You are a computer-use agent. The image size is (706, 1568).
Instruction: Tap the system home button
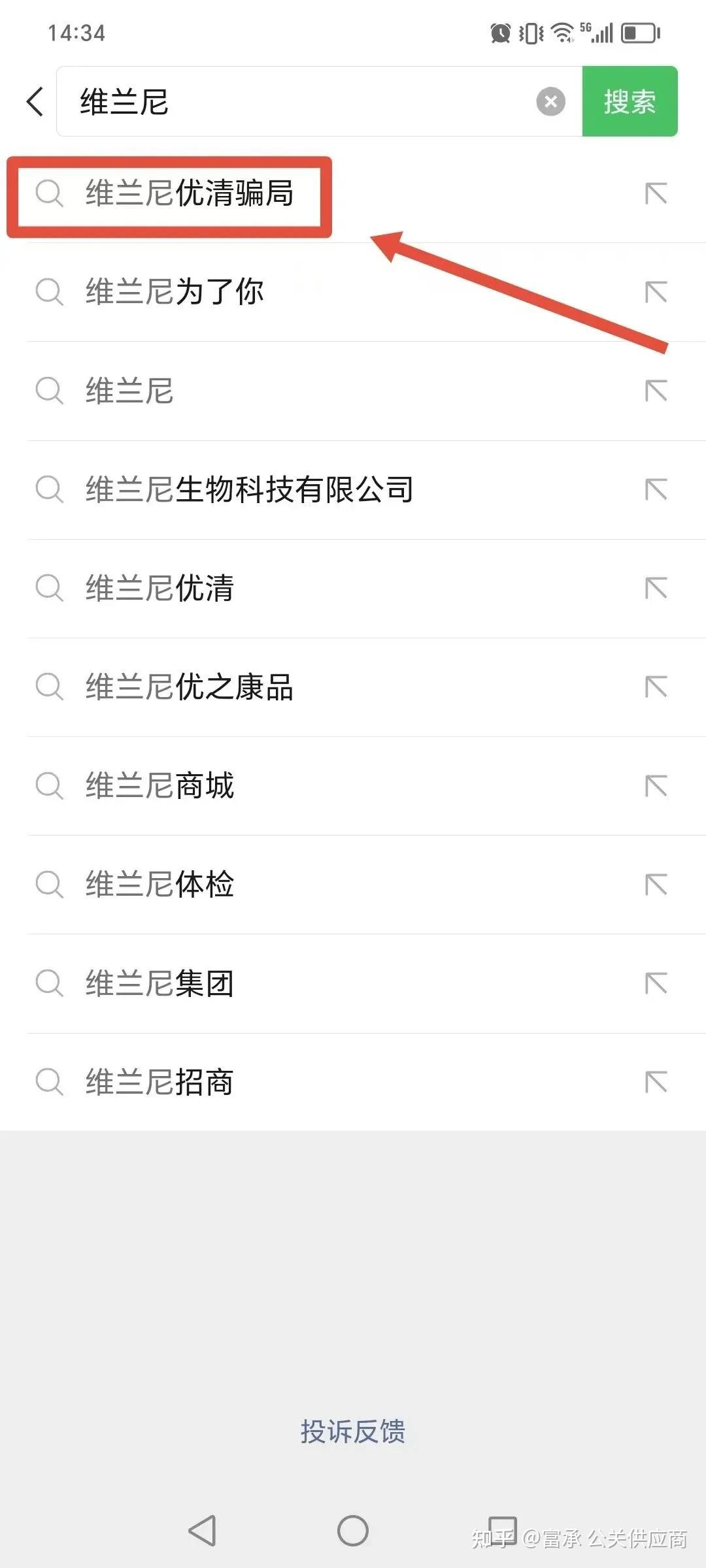(353, 1530)
